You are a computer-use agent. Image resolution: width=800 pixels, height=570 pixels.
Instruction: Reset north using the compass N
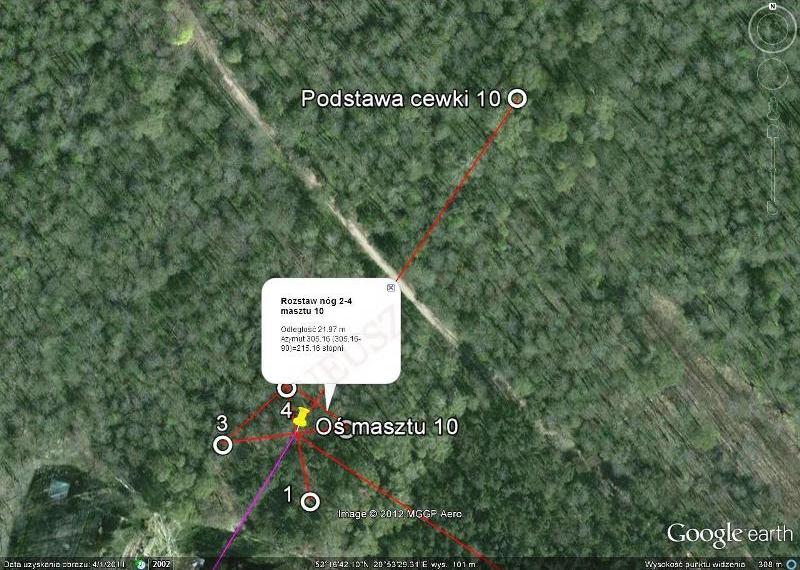(x=771, y=6)
